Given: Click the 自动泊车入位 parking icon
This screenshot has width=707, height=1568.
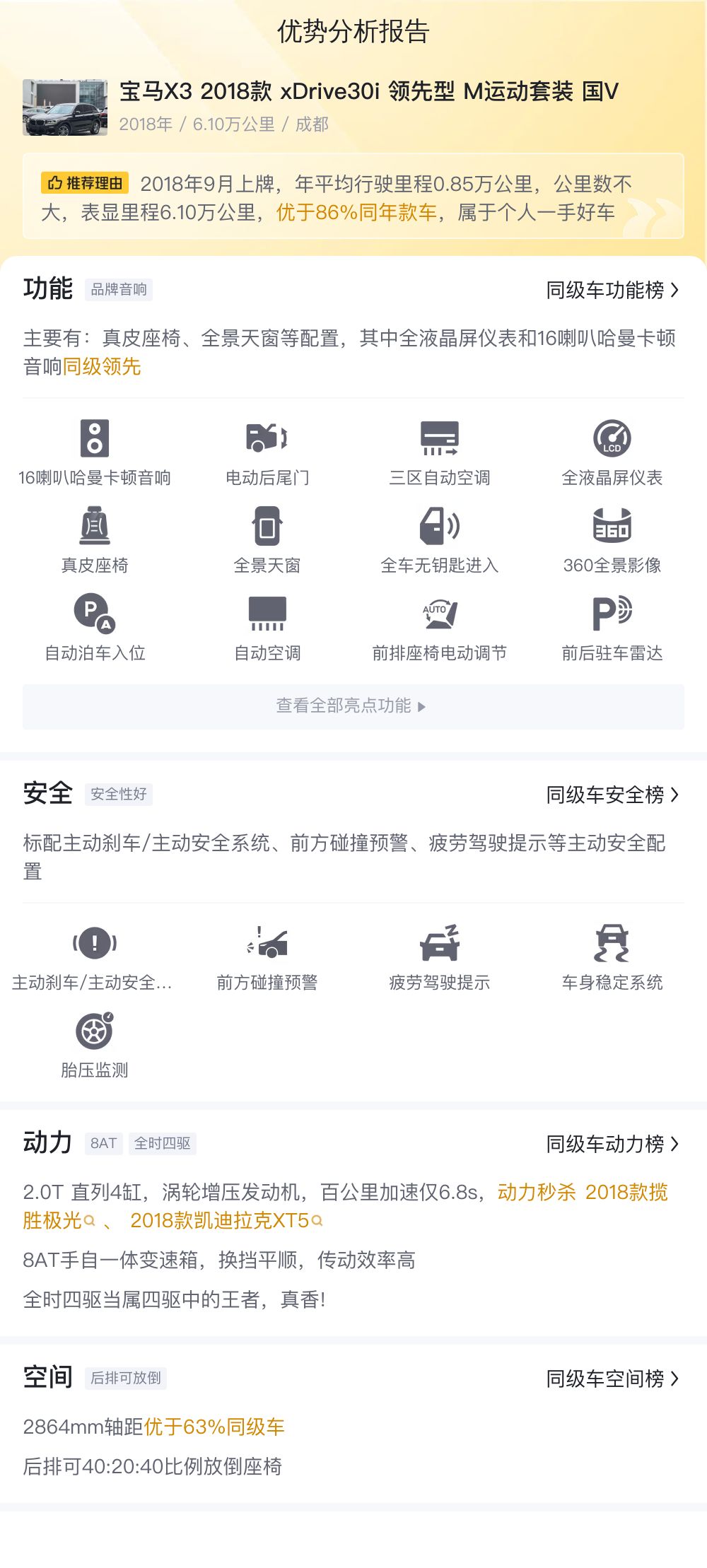Looking at the screenshot, I should click(x=97, y=616).
